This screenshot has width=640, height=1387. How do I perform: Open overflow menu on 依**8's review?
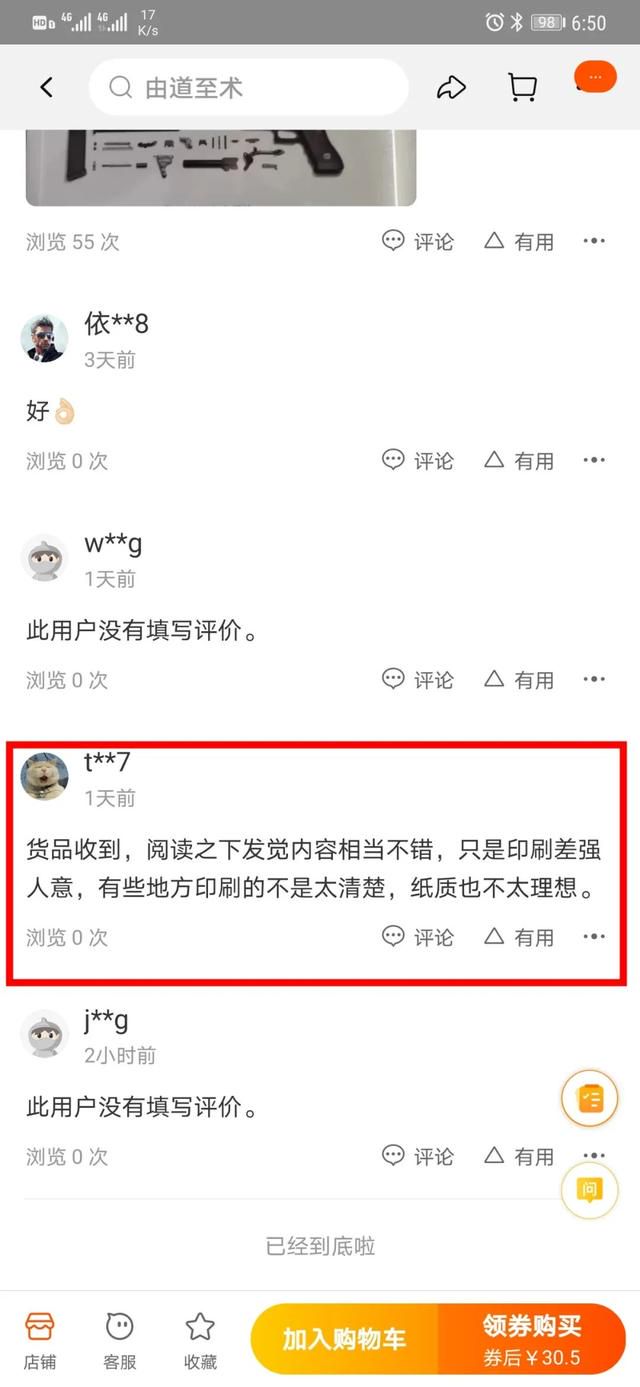click(594, 461)
